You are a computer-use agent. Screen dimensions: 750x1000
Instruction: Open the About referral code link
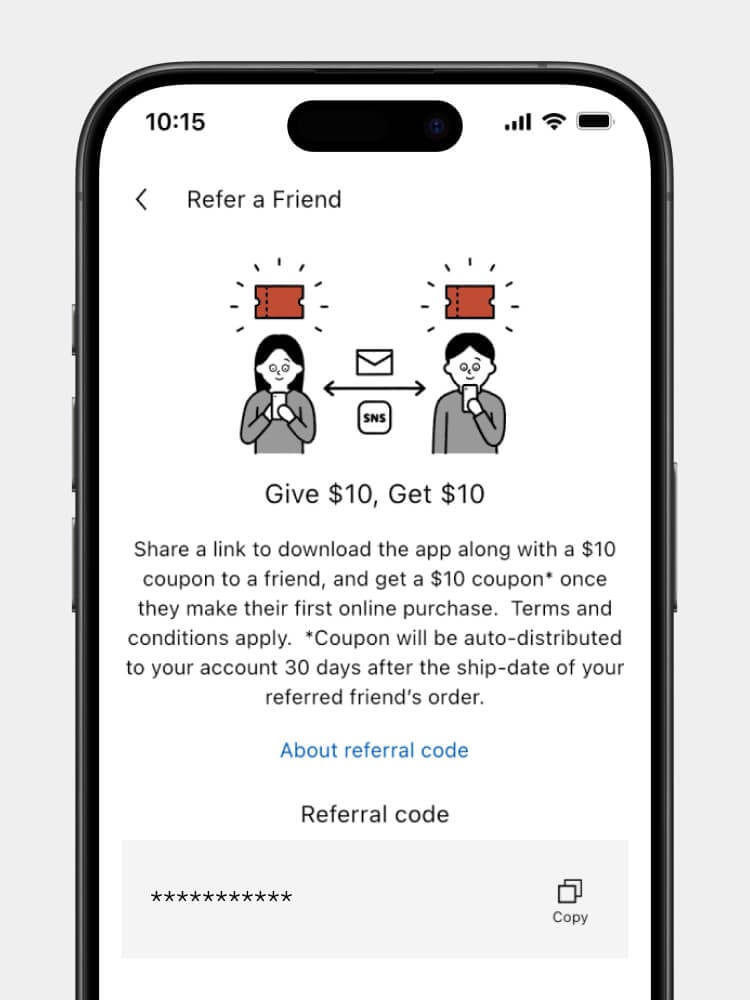(374, 750)
